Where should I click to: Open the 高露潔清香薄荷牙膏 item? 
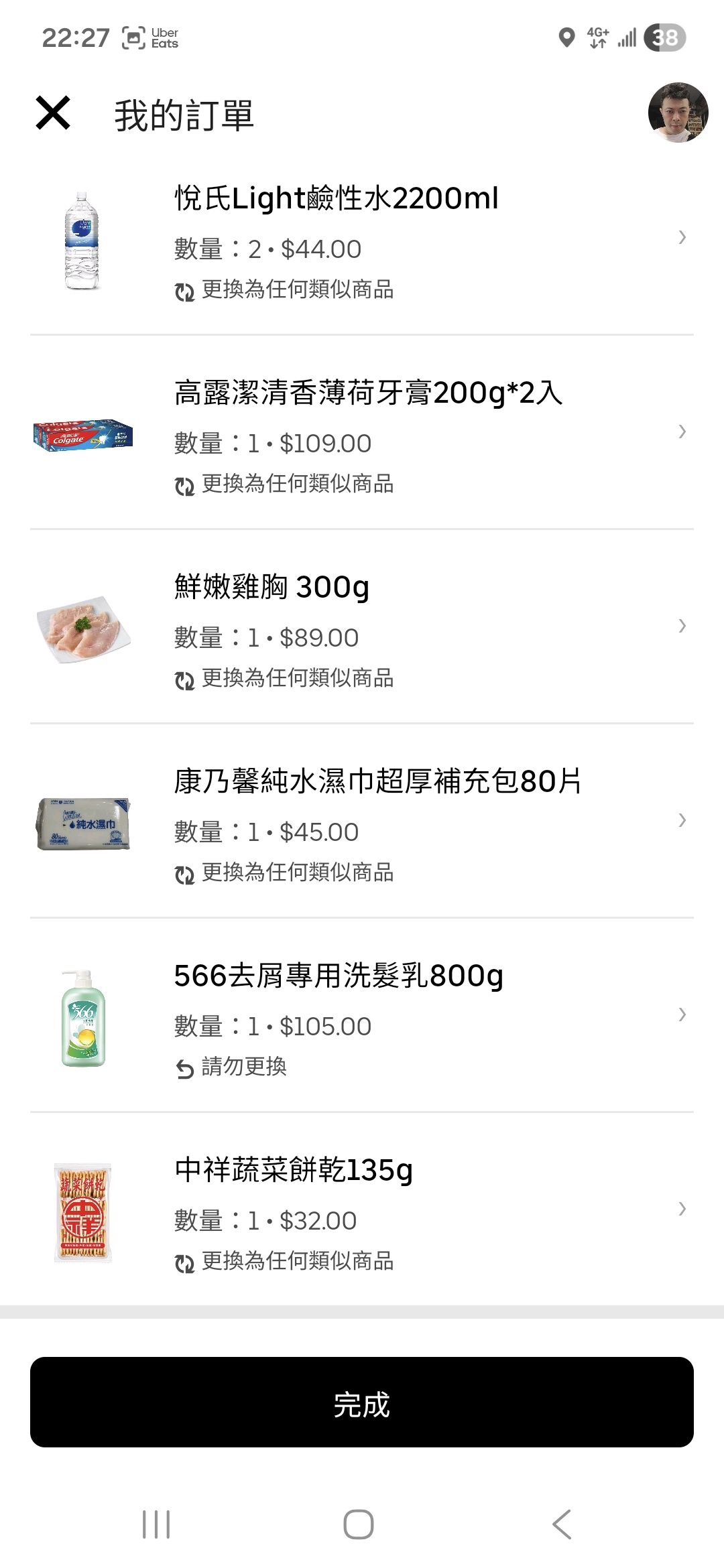click(362, 432)
